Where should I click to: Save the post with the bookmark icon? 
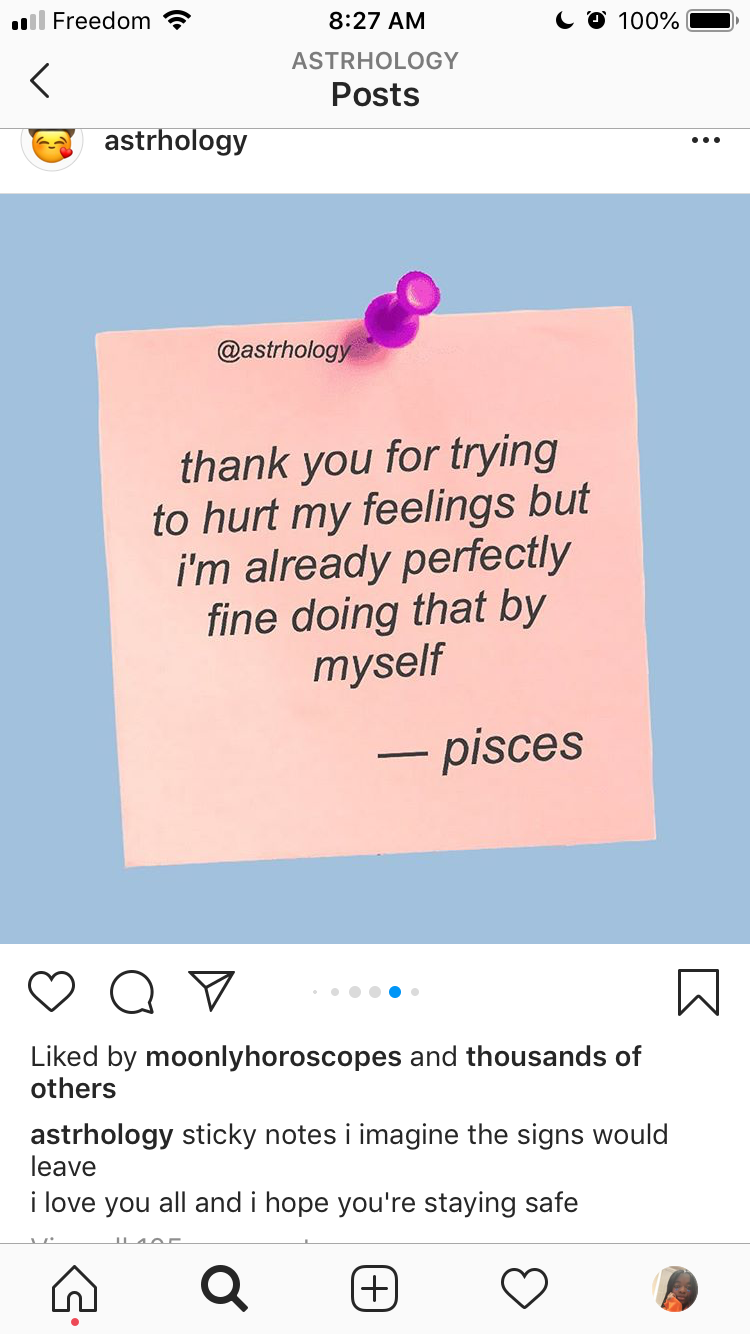(x=698, y=992)
